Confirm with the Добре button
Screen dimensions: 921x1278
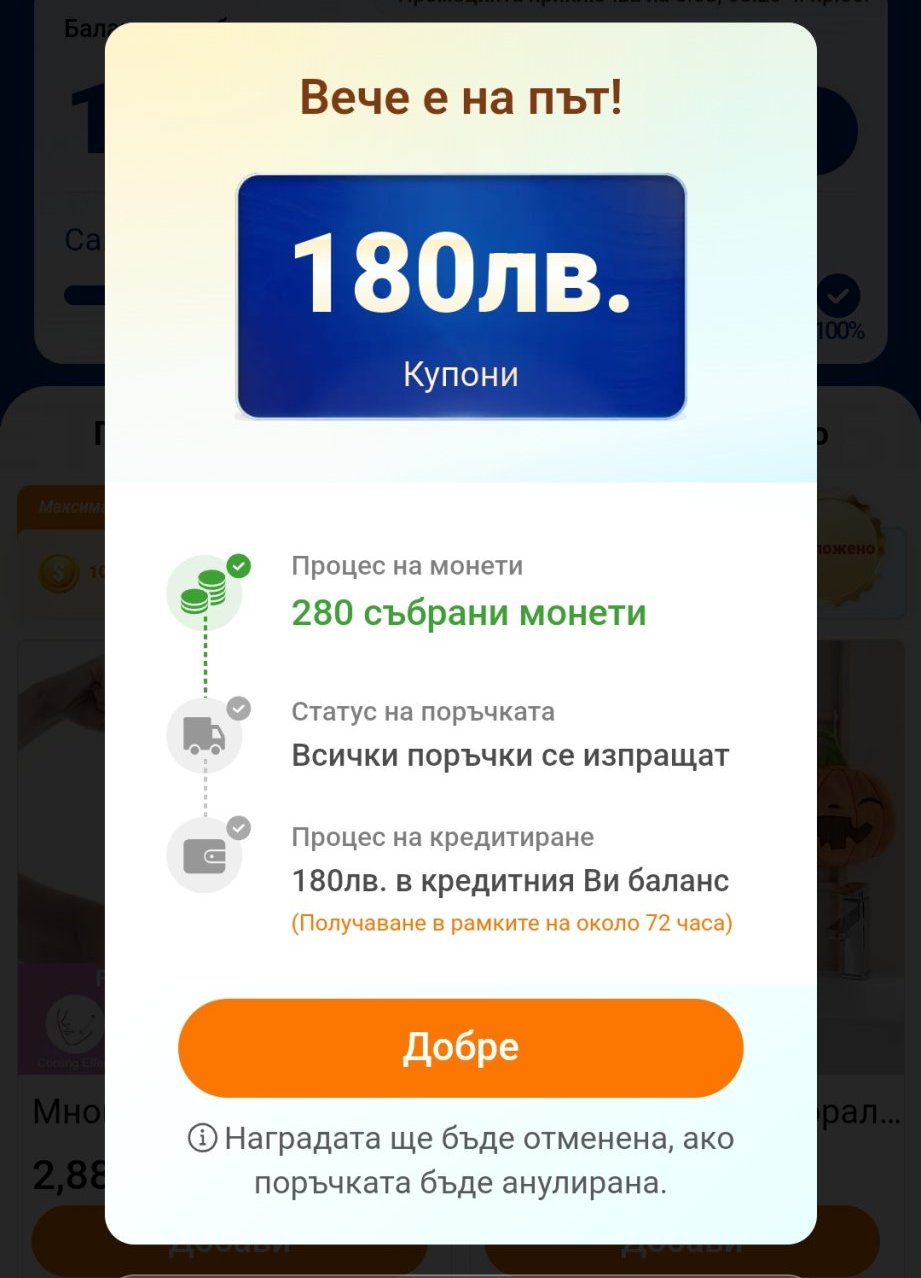tap(460, 1047)
